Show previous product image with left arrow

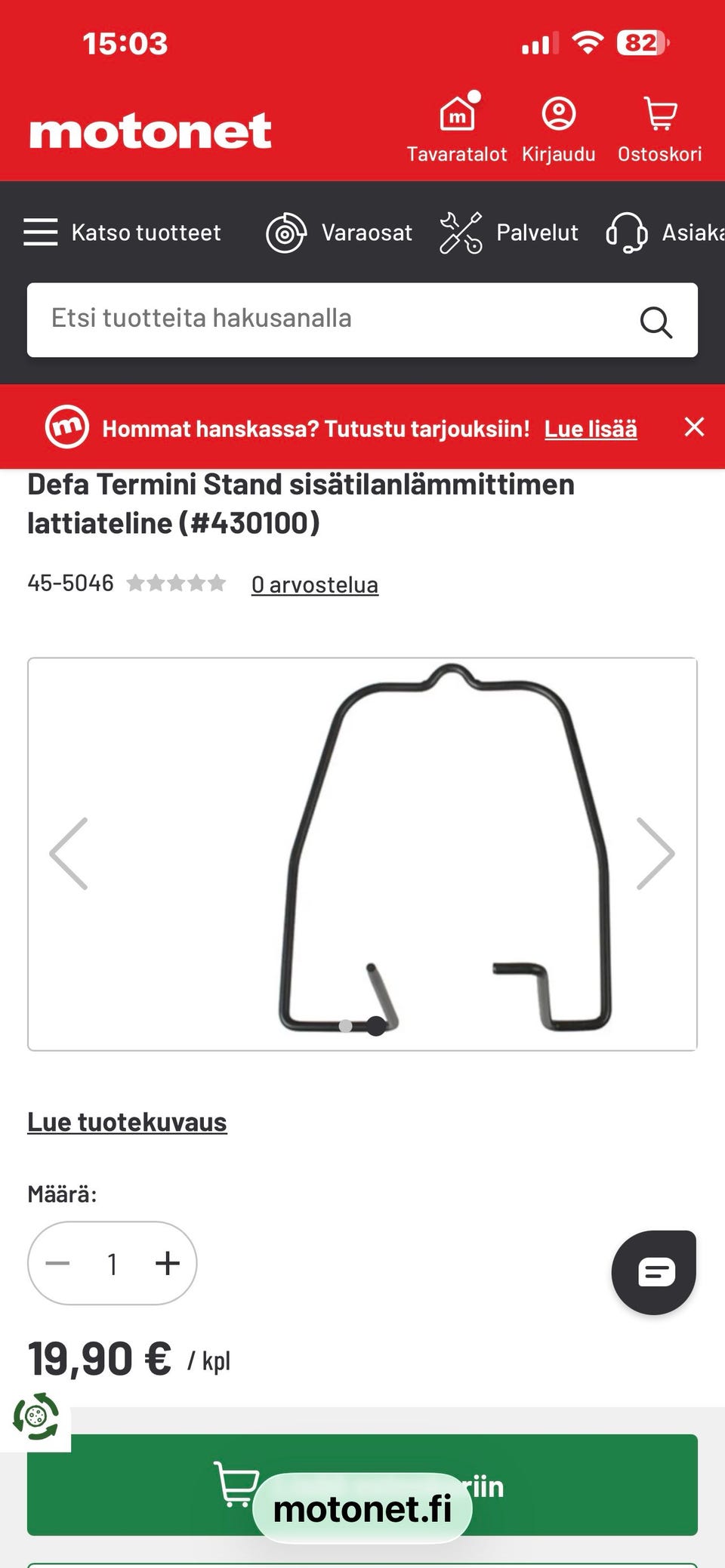(68, 852)
